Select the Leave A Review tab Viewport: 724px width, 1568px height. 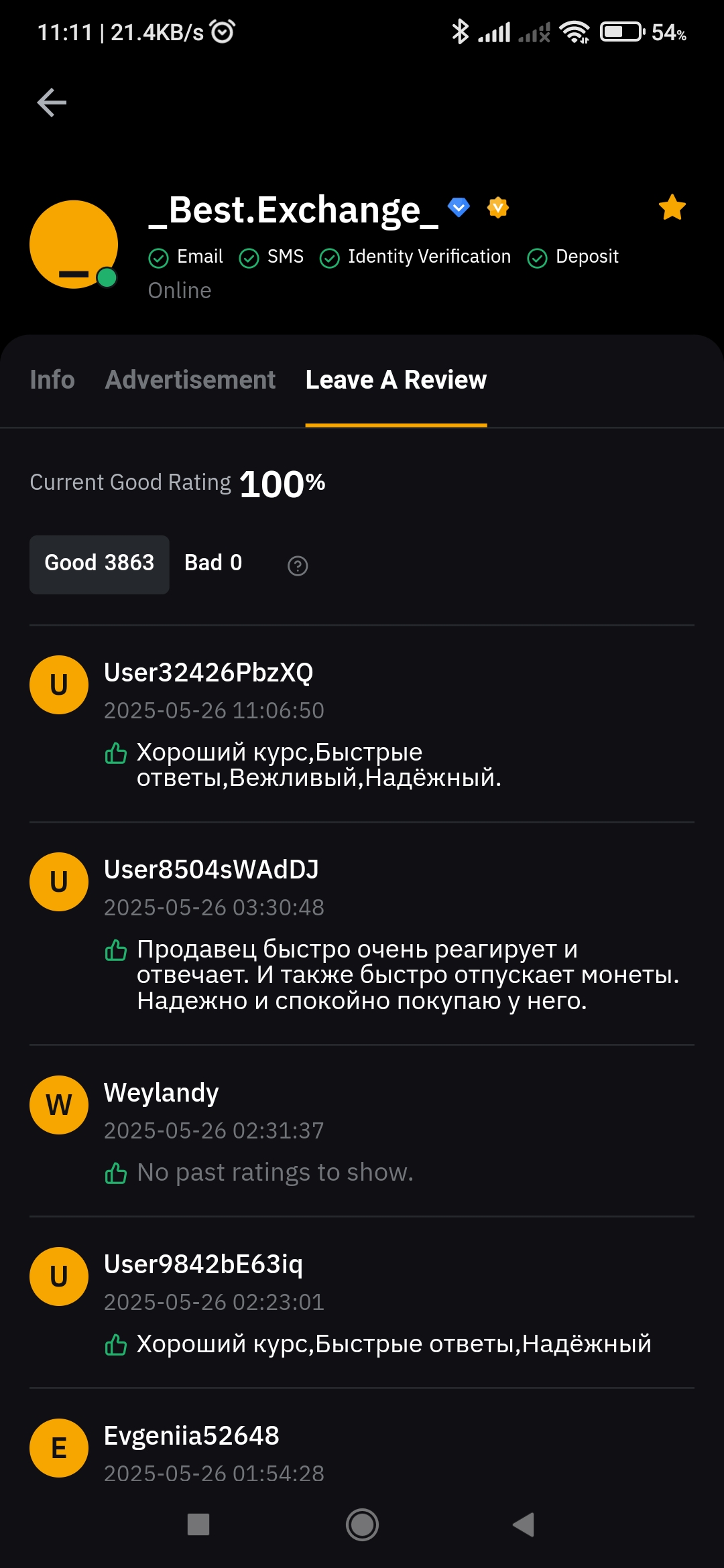coord(396,380)
